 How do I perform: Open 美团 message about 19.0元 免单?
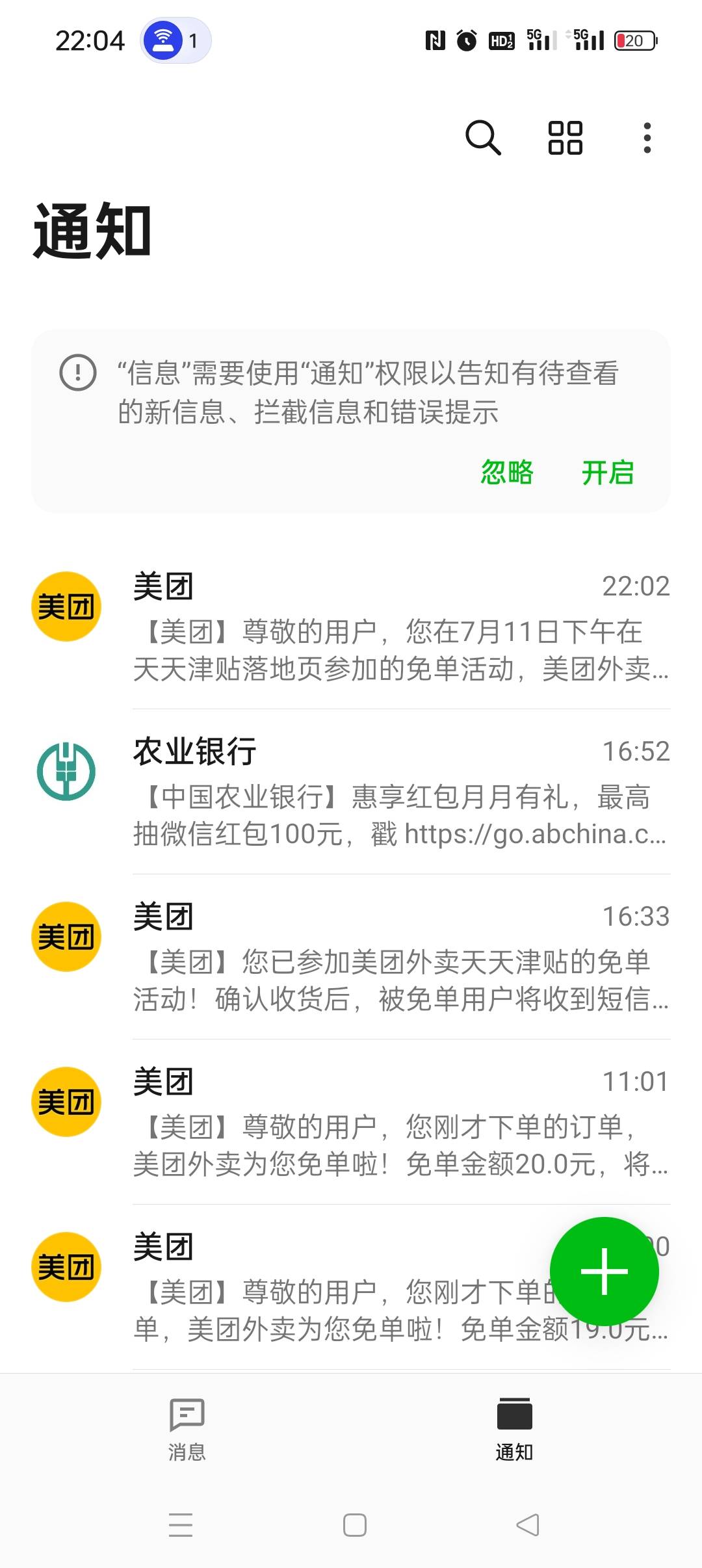tap(351, 1287)
